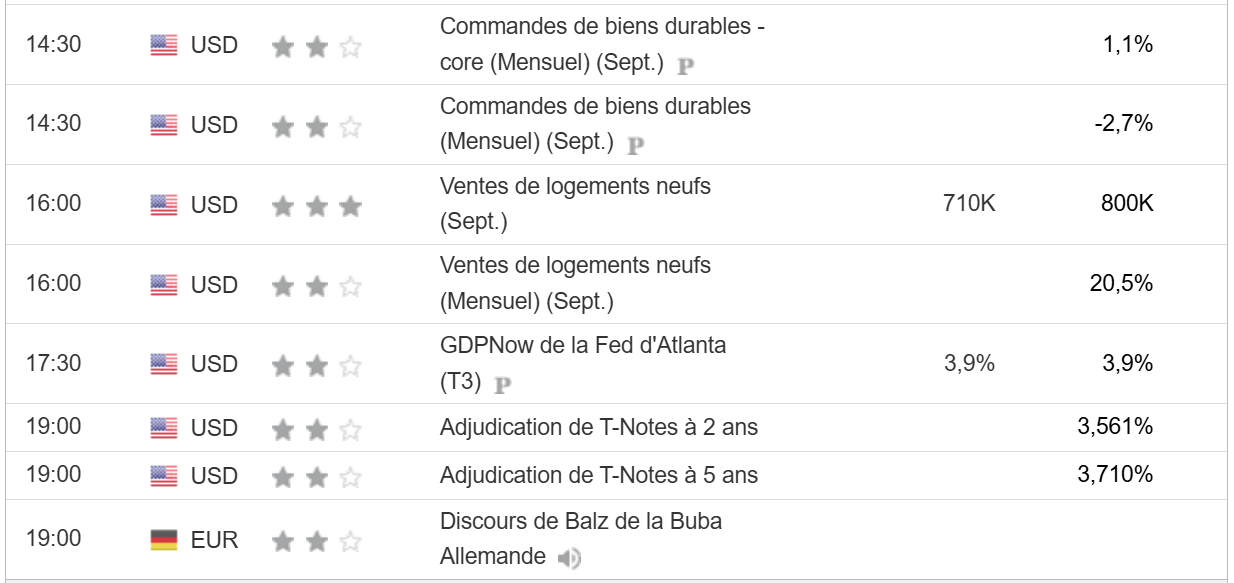This screenshot has height=583, width=1234.
Task: View Adjudication de T-Notes à 2 ans
Action: click(598, 427)
